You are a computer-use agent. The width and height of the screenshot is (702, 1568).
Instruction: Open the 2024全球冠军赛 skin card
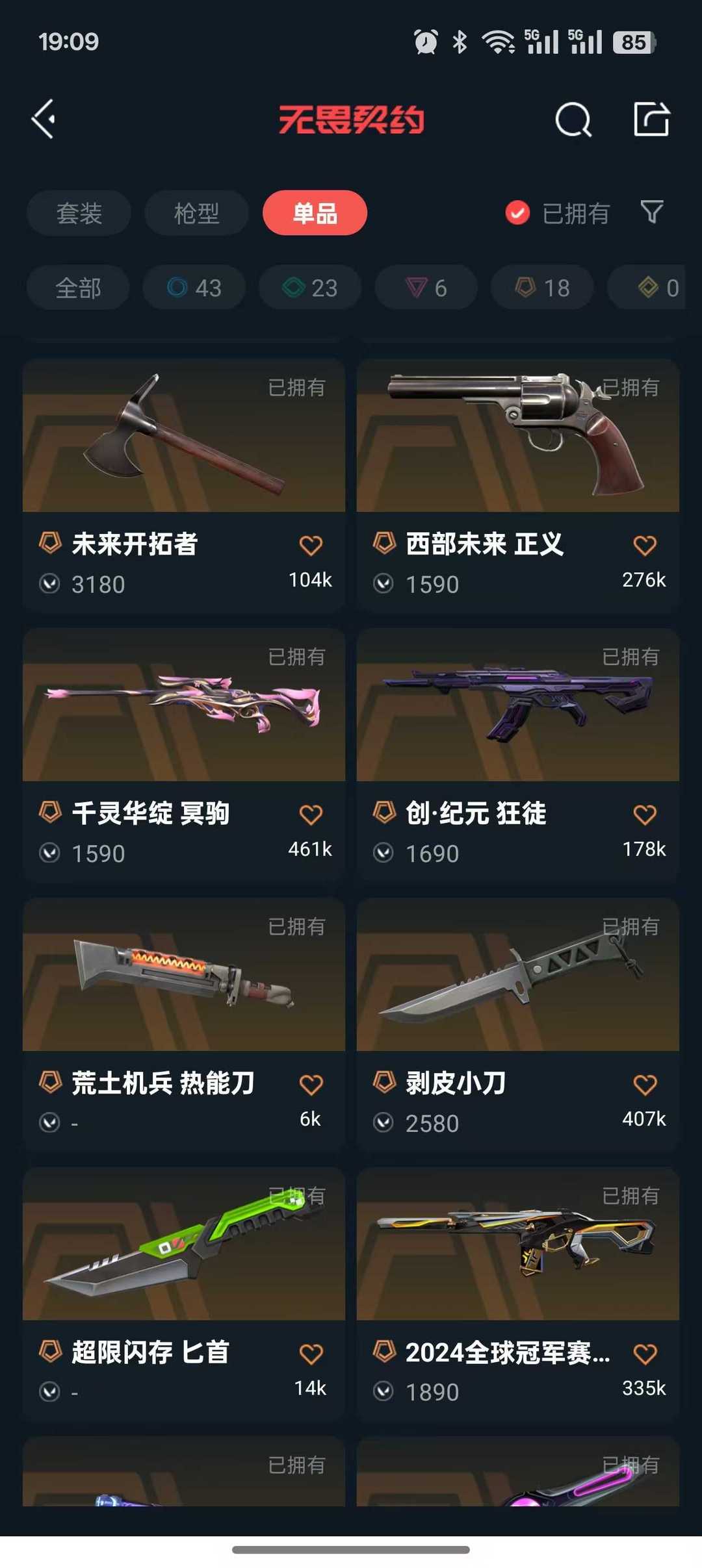tap(518, 1294)
